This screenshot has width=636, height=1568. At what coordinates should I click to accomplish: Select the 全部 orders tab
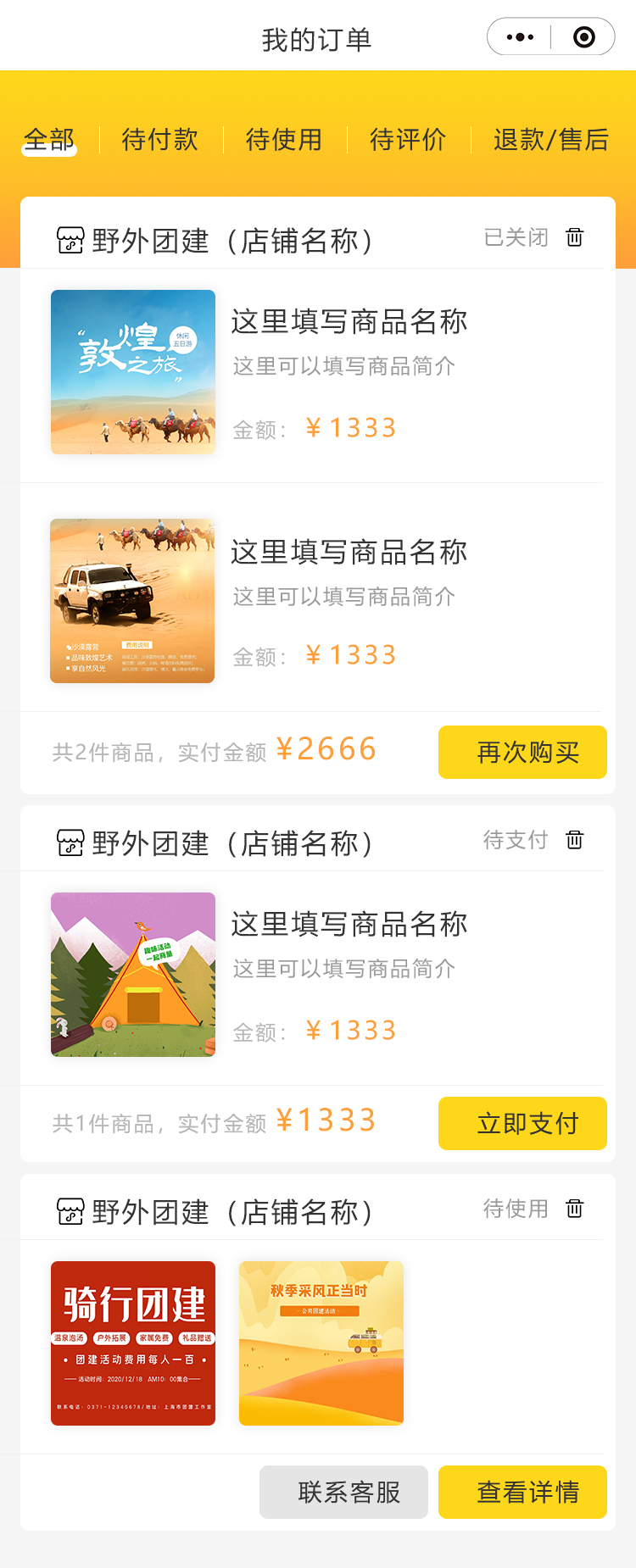point(49,139)
